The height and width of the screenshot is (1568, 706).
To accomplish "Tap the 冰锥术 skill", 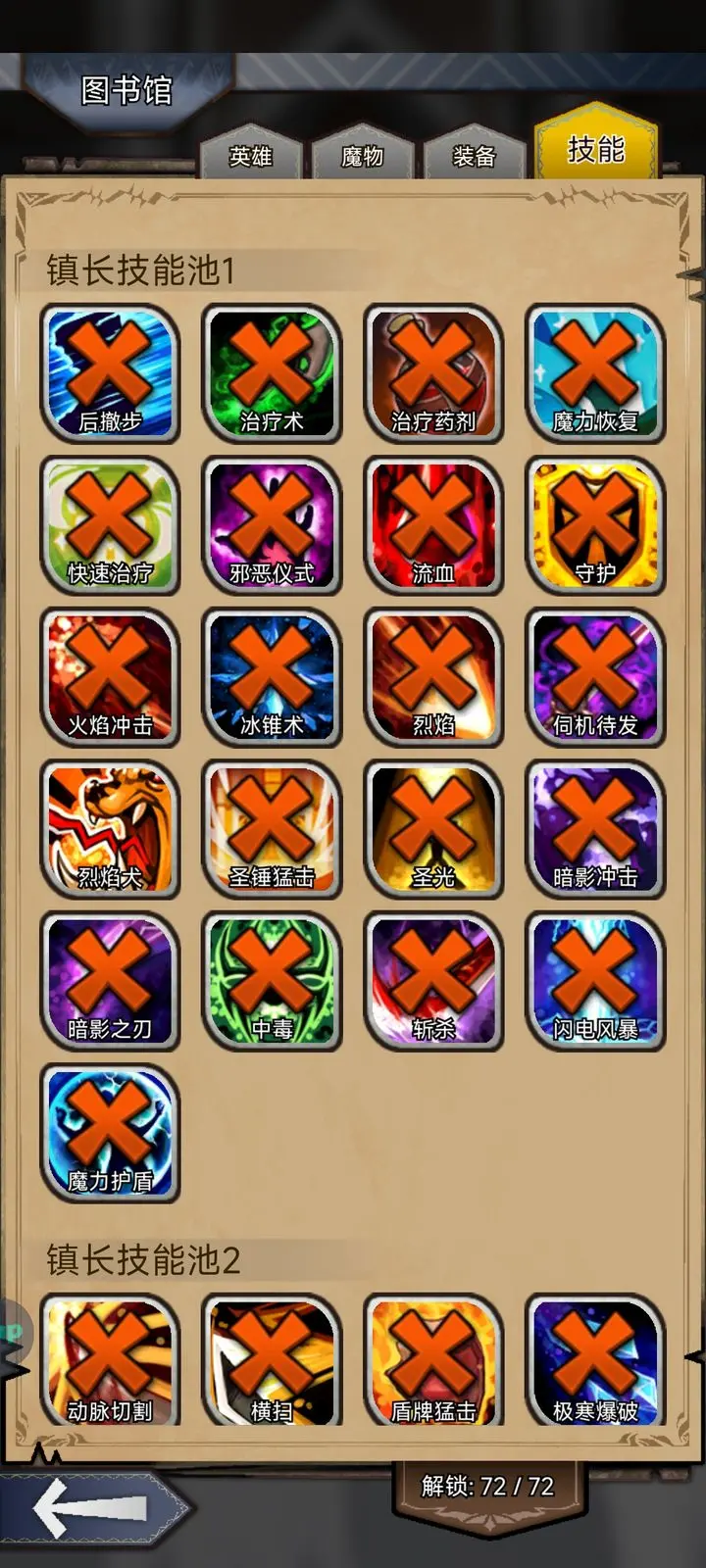I will click(272, 677).
